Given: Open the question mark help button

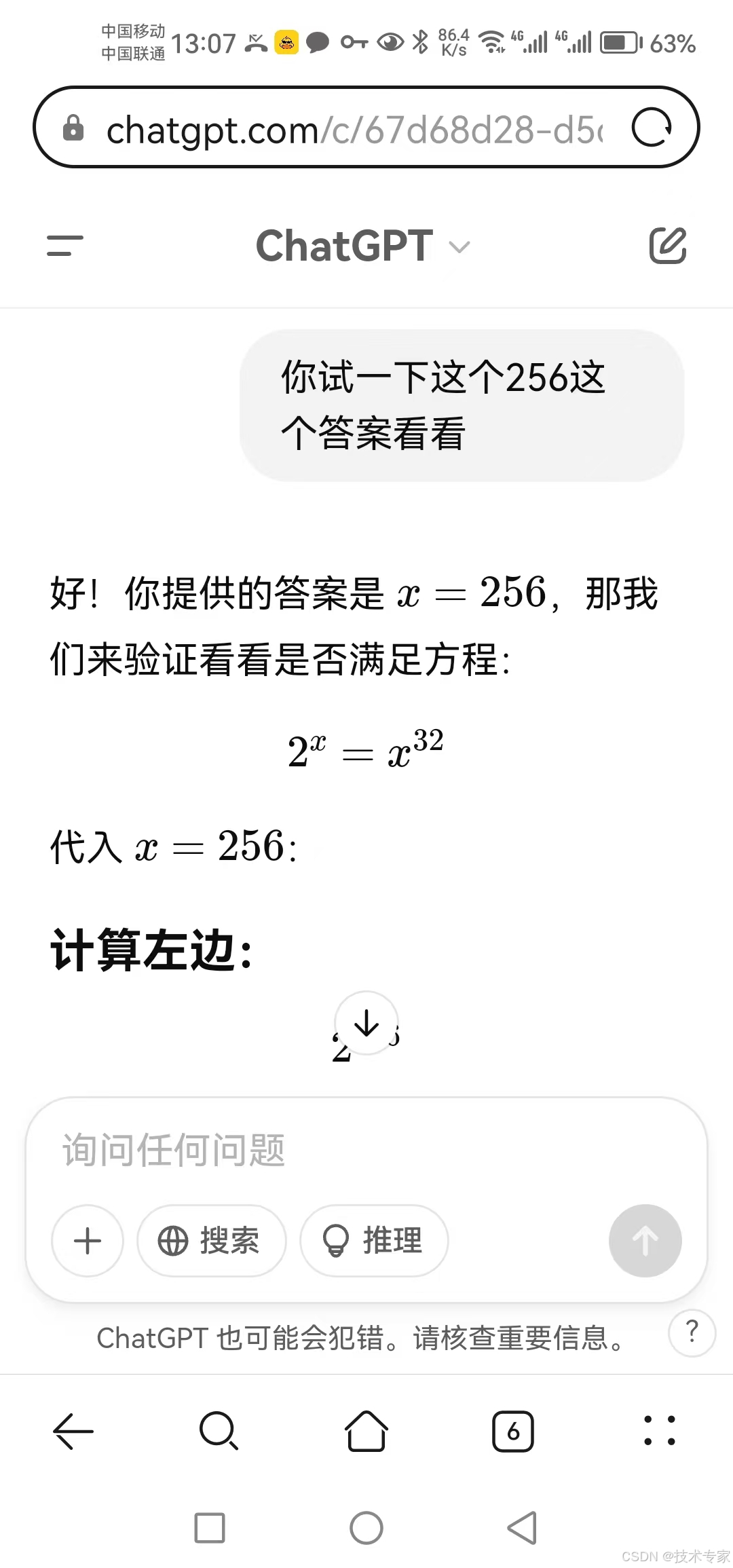Looking at the screenshot, I should tap(692, 1332).
